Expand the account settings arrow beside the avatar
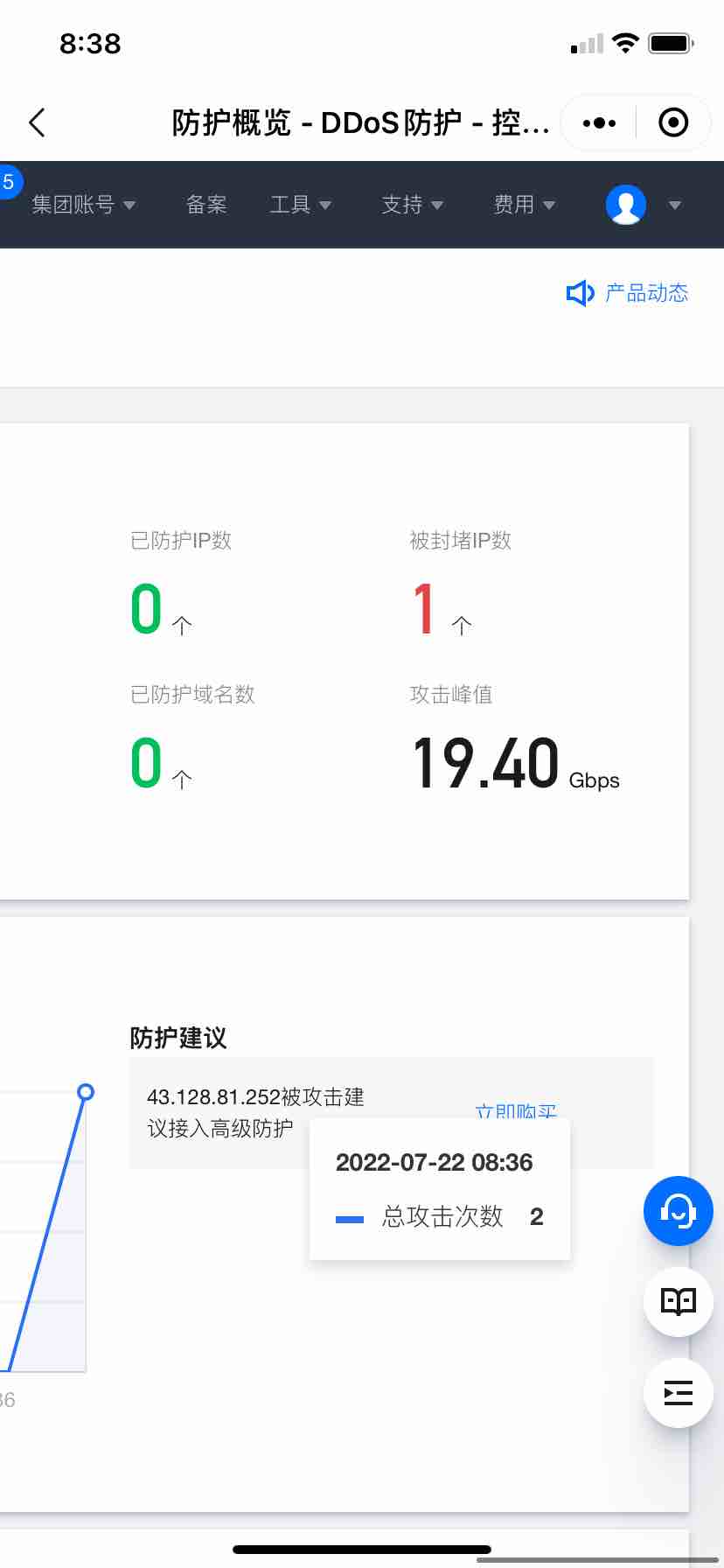This screenshot has height=1568, width=724. (674, 205)
